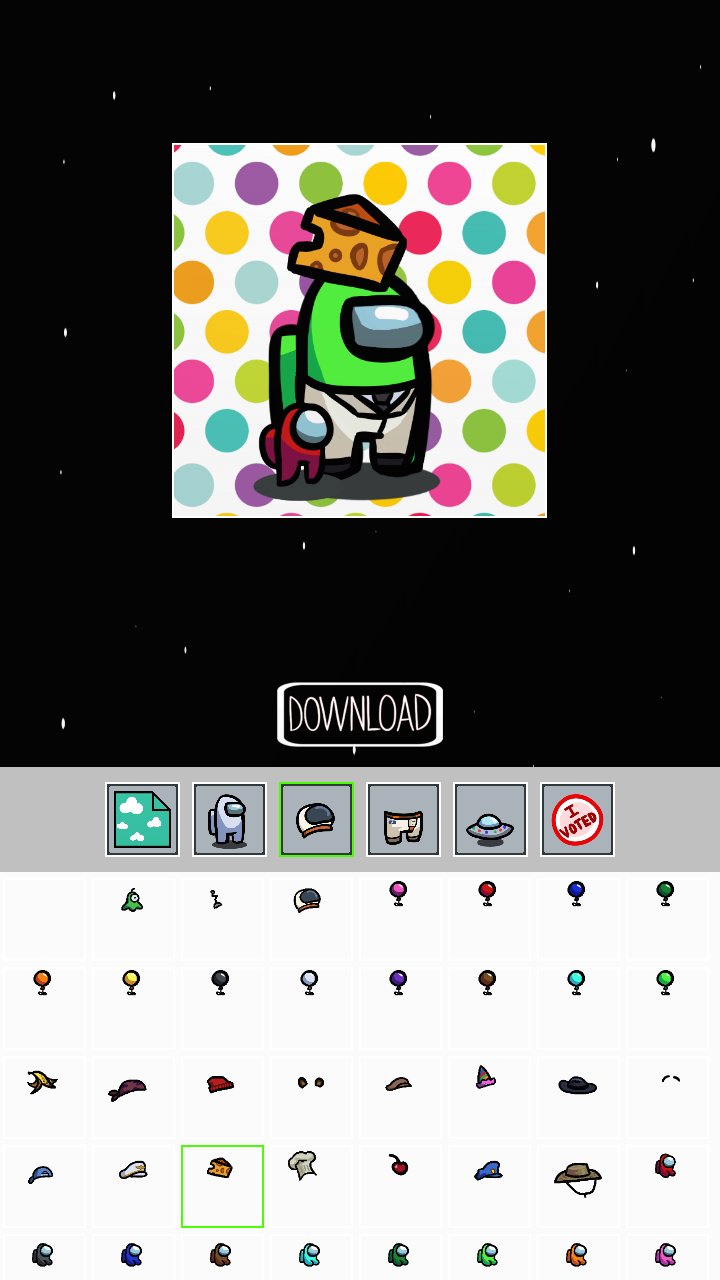
Task: Open the crewmate Body category
Action: pyautogui.click(x=228, y=819)
